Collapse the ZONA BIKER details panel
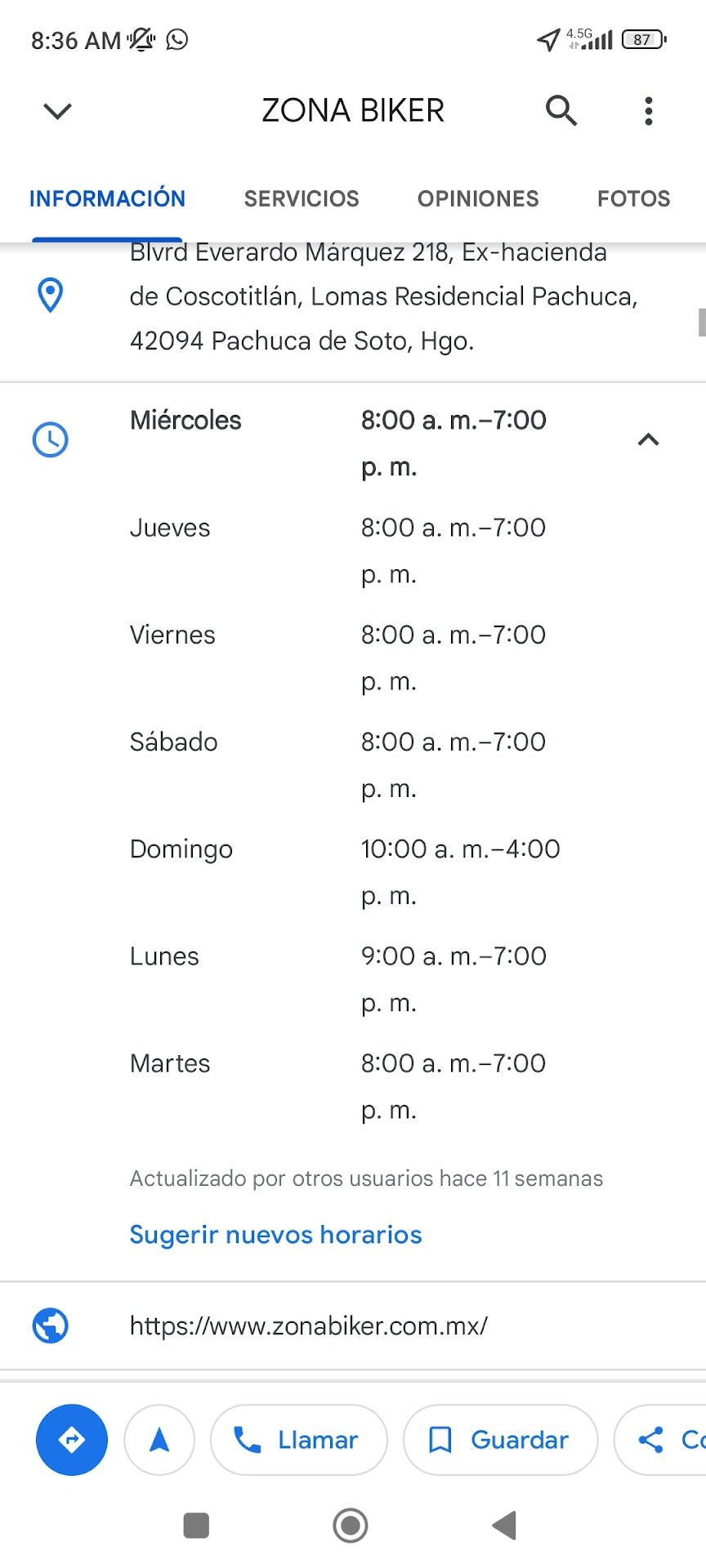 click(x=57, y=110)
